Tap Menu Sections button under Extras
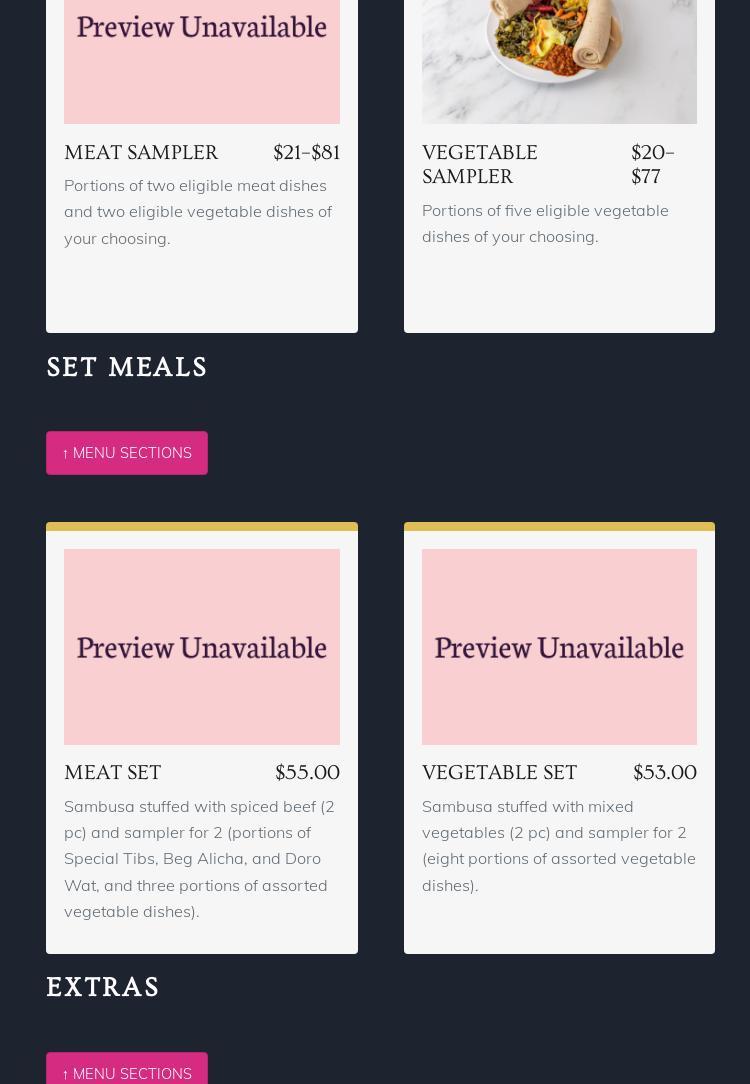The width and height of the screenshot is (750, 1084). (x=127, y=1071)
